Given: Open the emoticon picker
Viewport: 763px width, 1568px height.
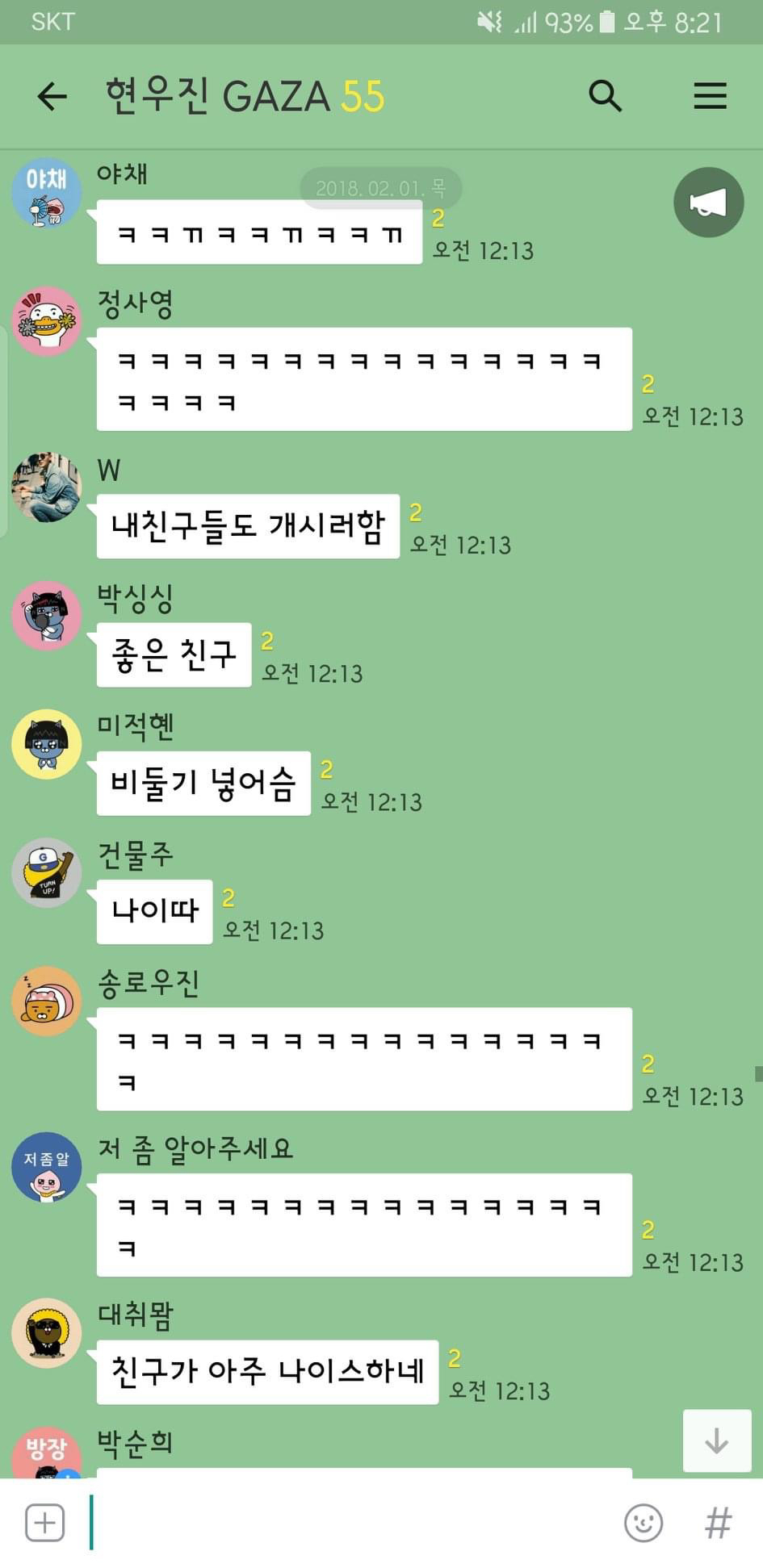Looking at the screenshot, I should tap(644, 1523).
